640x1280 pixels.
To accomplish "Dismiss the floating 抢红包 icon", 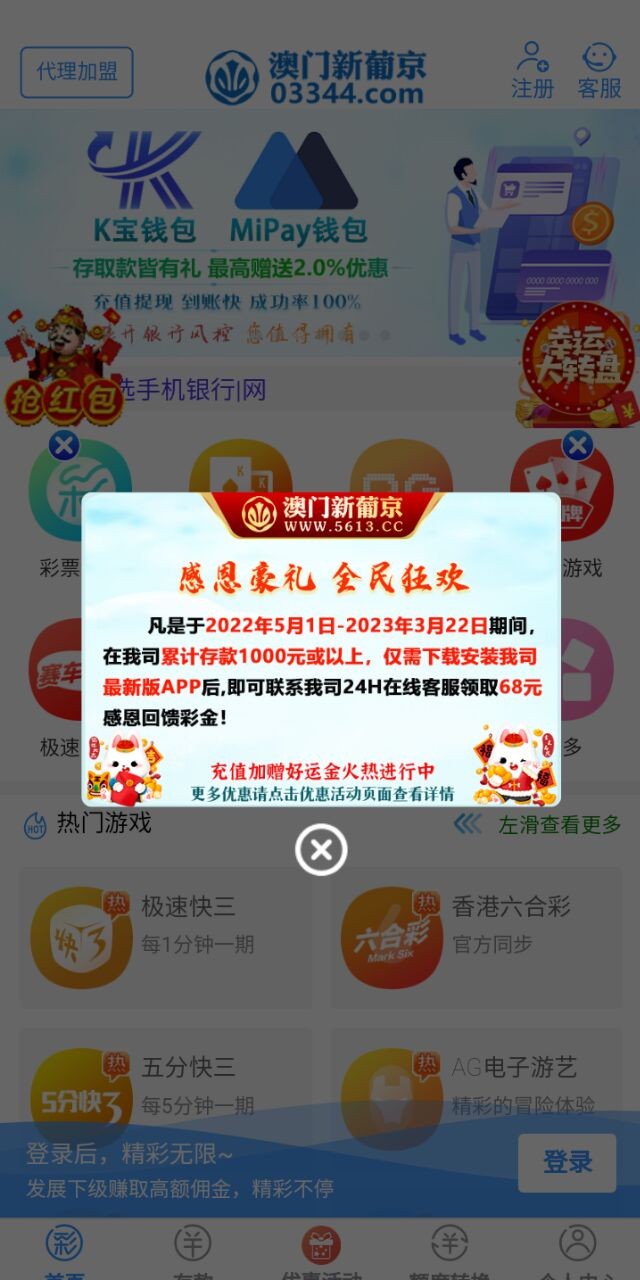I will click(x=64, y=445).
